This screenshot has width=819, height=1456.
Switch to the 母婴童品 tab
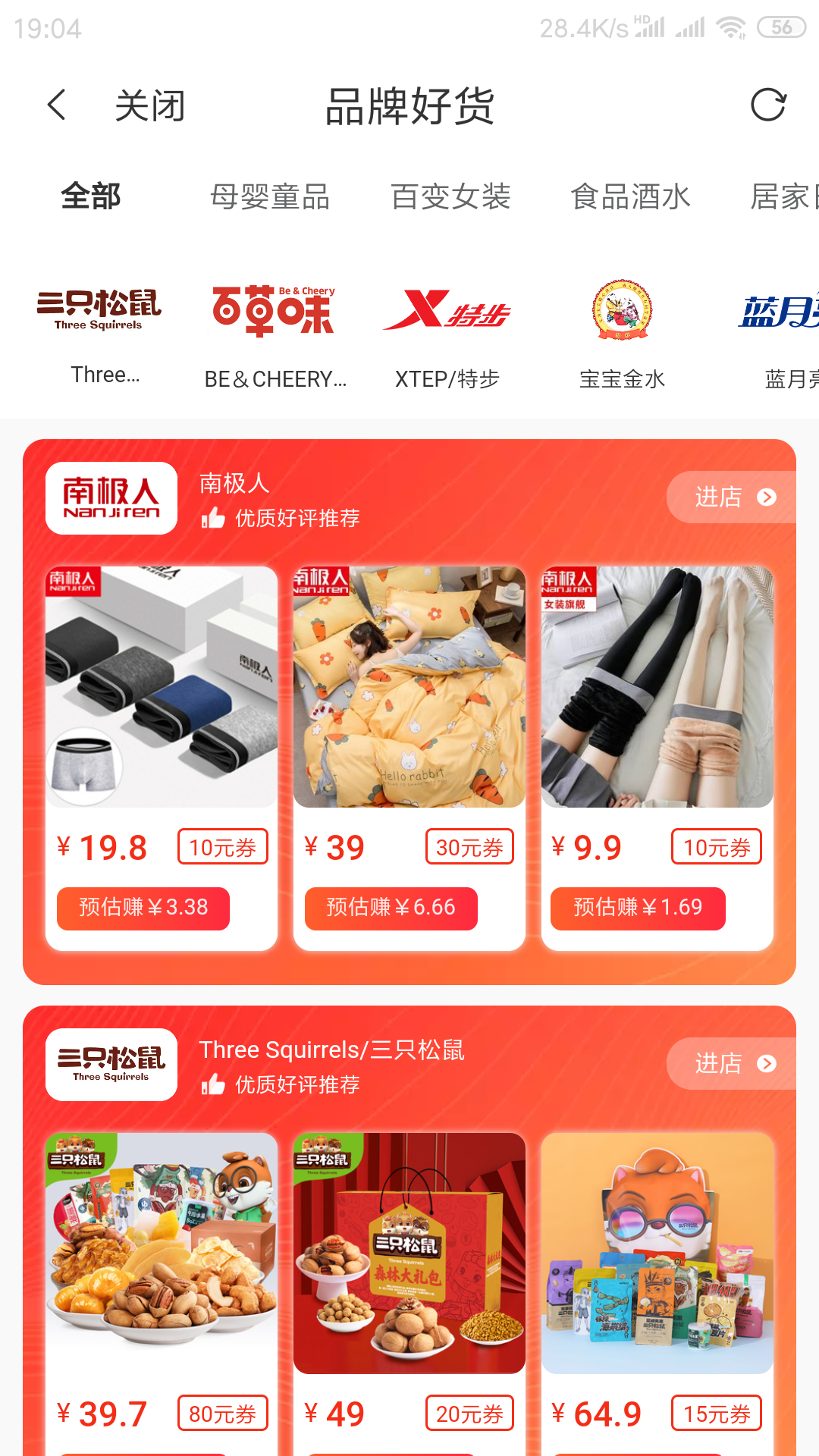pos(270,196)
